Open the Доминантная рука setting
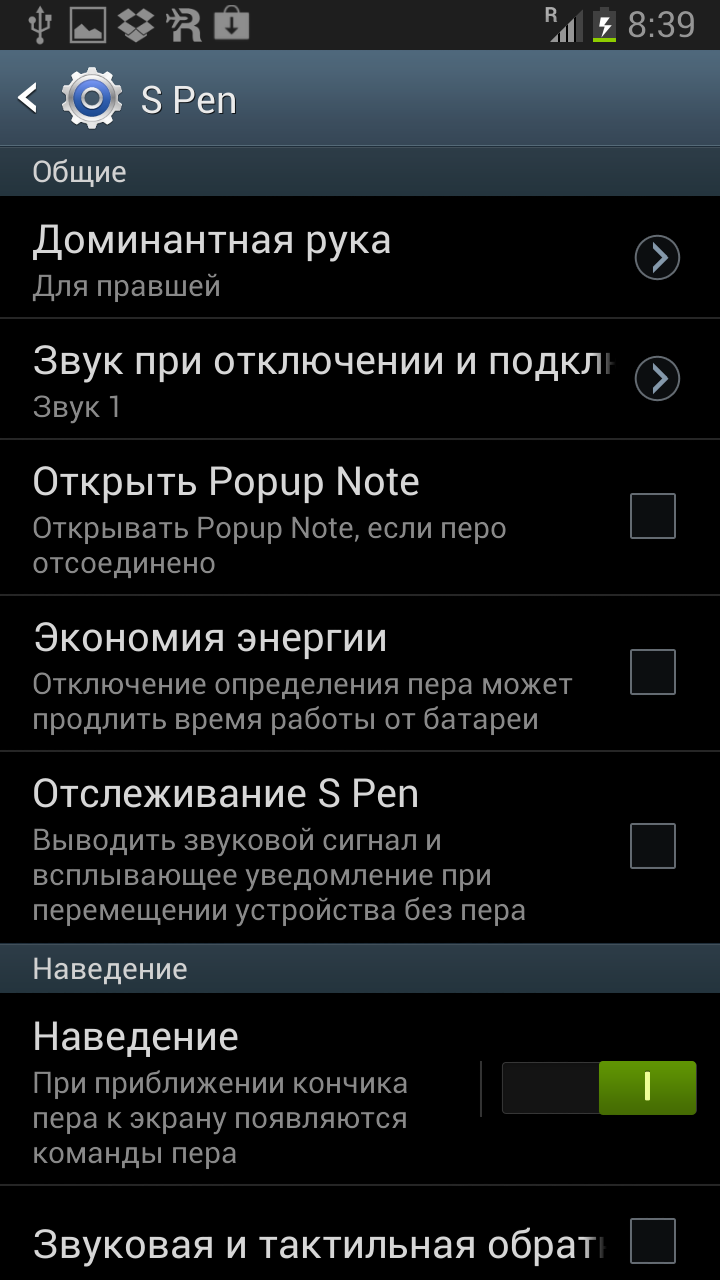Image resolution: width=720 pixels, height=1280 pixels. pos(360,258)
